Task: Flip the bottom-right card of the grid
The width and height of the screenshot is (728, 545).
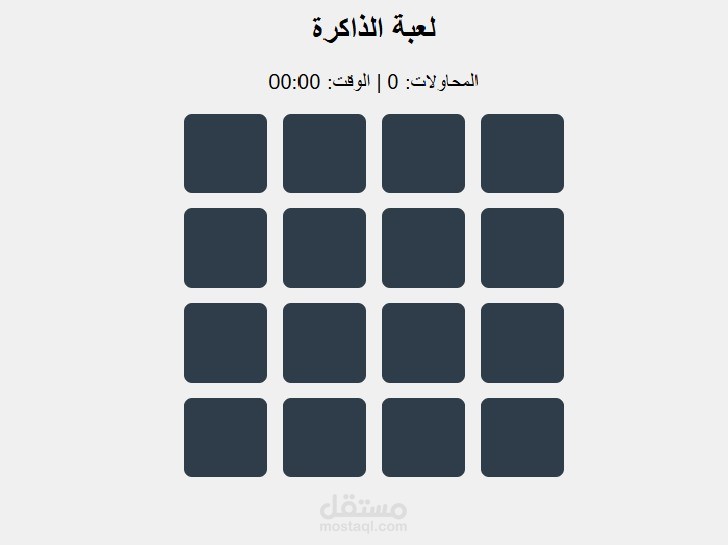Action: point(522,437)
